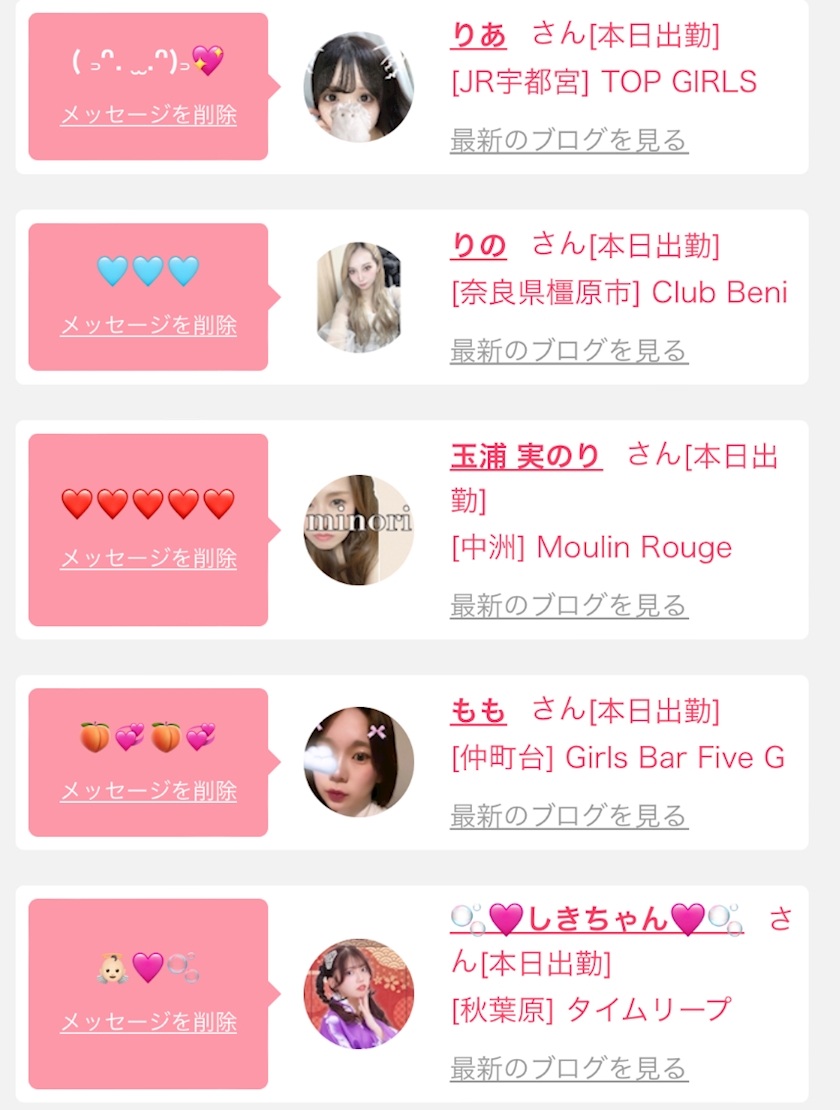Viewport: 840px width, 1110px height.
Task: Open 玉浦 実のり's profile name link
Action: point(526,456)
